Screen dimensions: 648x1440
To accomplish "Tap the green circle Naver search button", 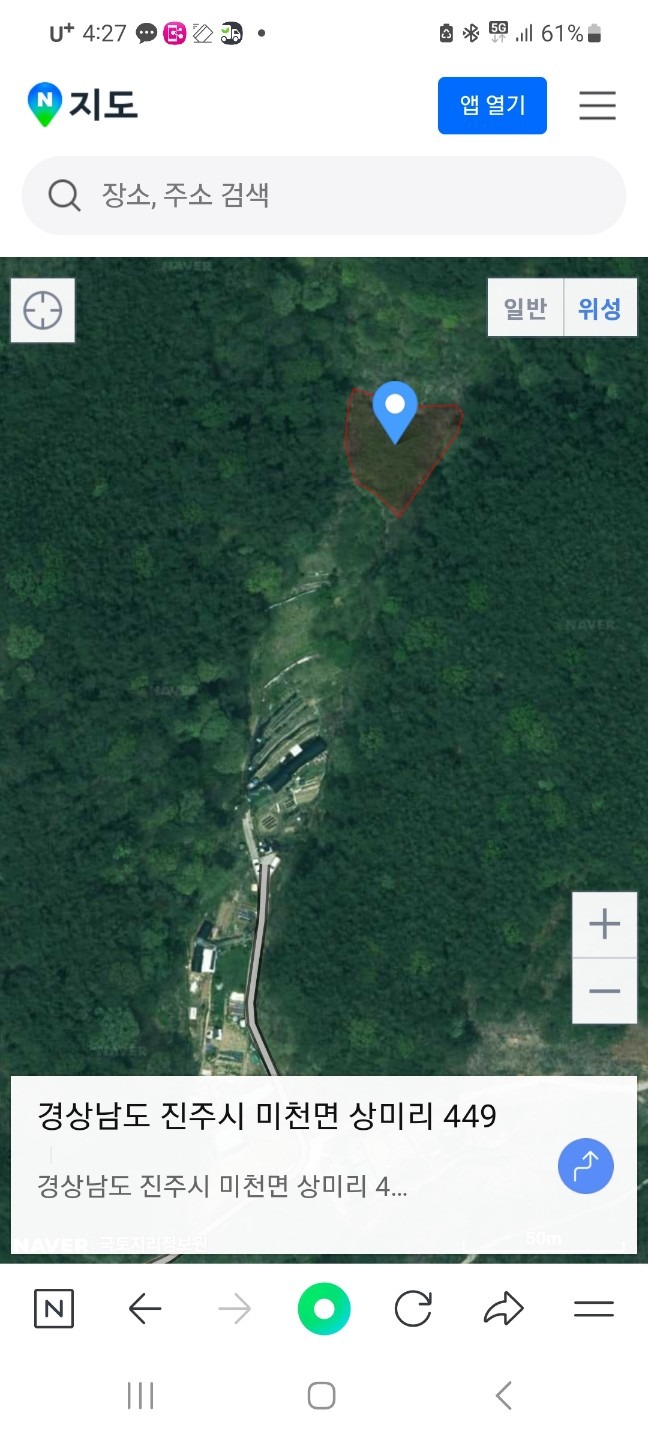I will pyautogui.click(x=324, y=1309).
